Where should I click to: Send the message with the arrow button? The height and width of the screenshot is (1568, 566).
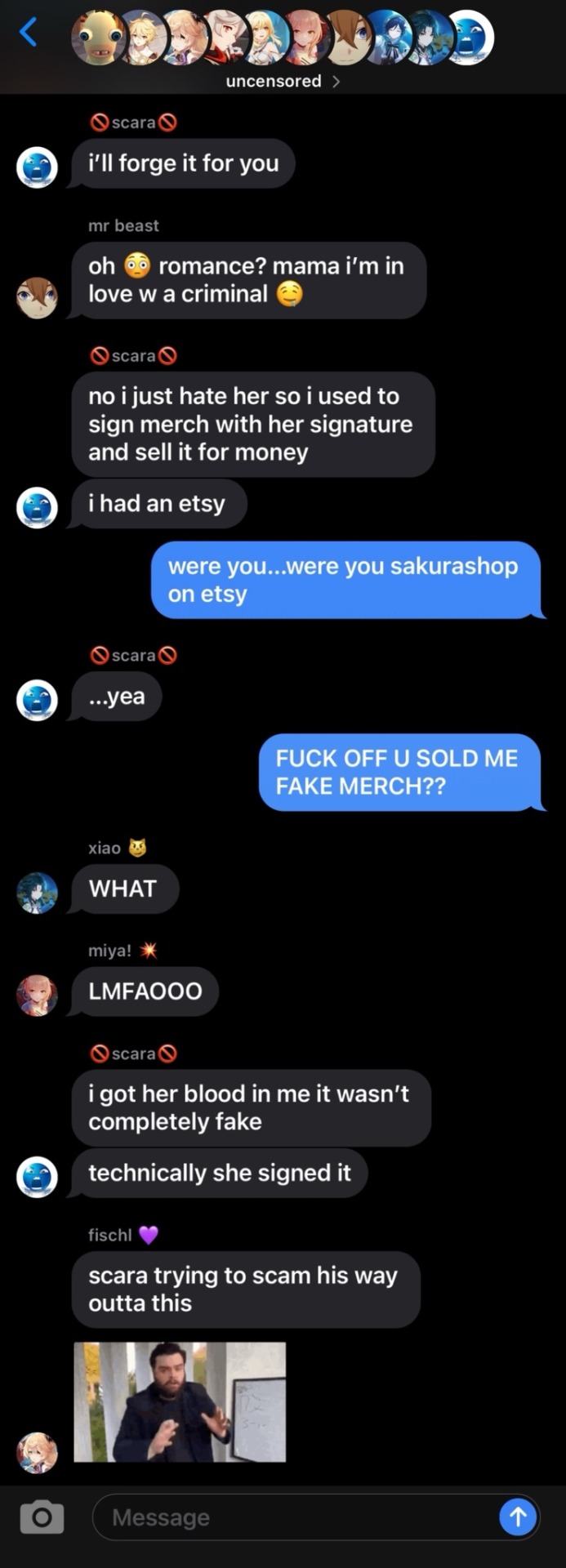517,1517
